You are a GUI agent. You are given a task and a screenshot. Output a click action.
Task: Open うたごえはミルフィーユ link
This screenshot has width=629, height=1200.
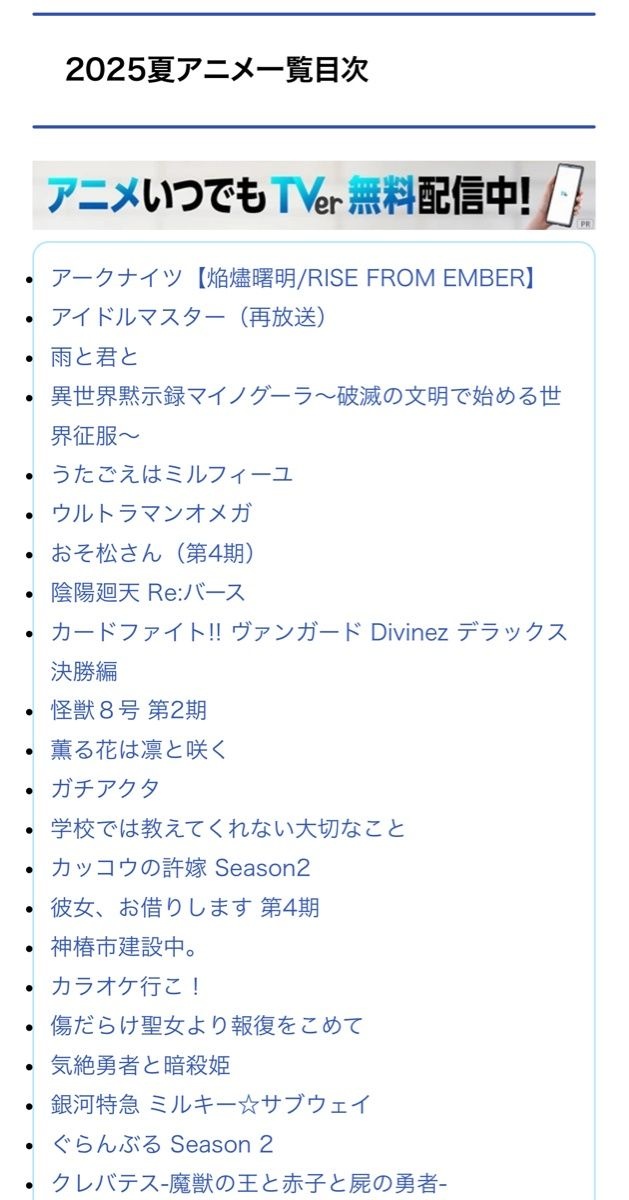[x=172, y=474]
